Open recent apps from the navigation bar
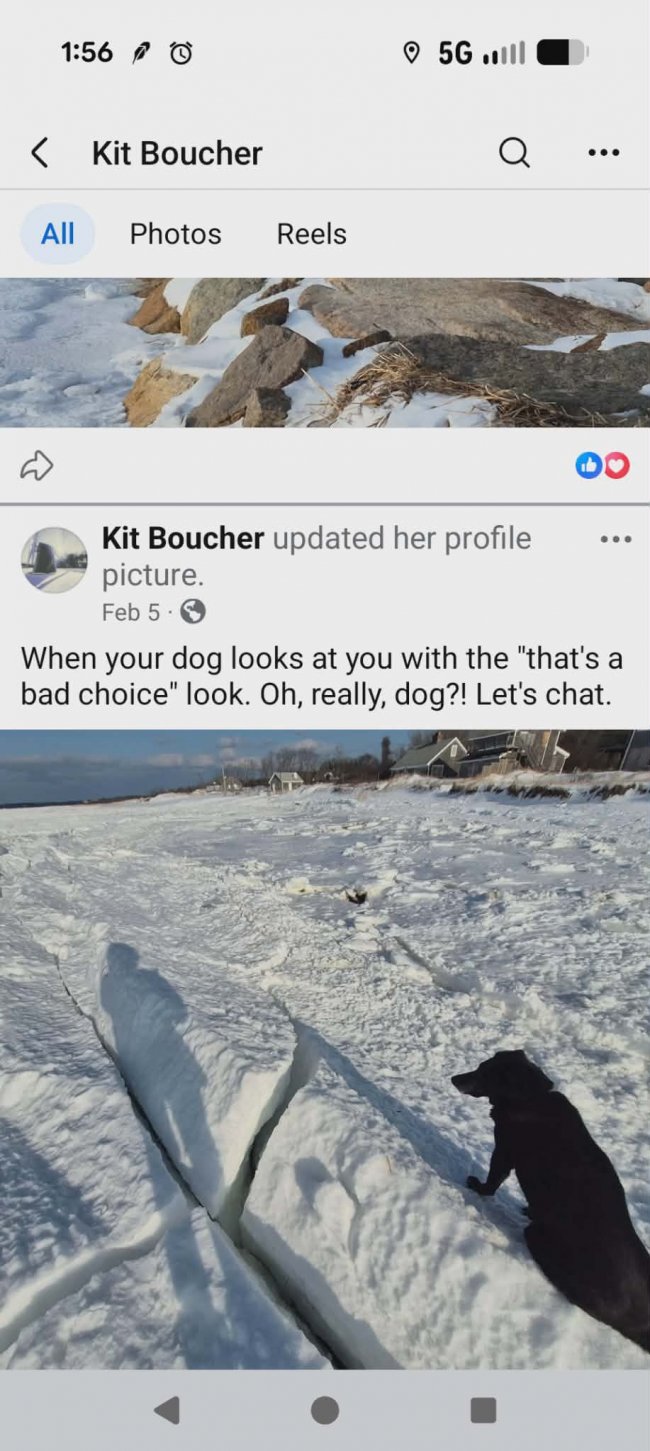 (x=483, y=1410)
